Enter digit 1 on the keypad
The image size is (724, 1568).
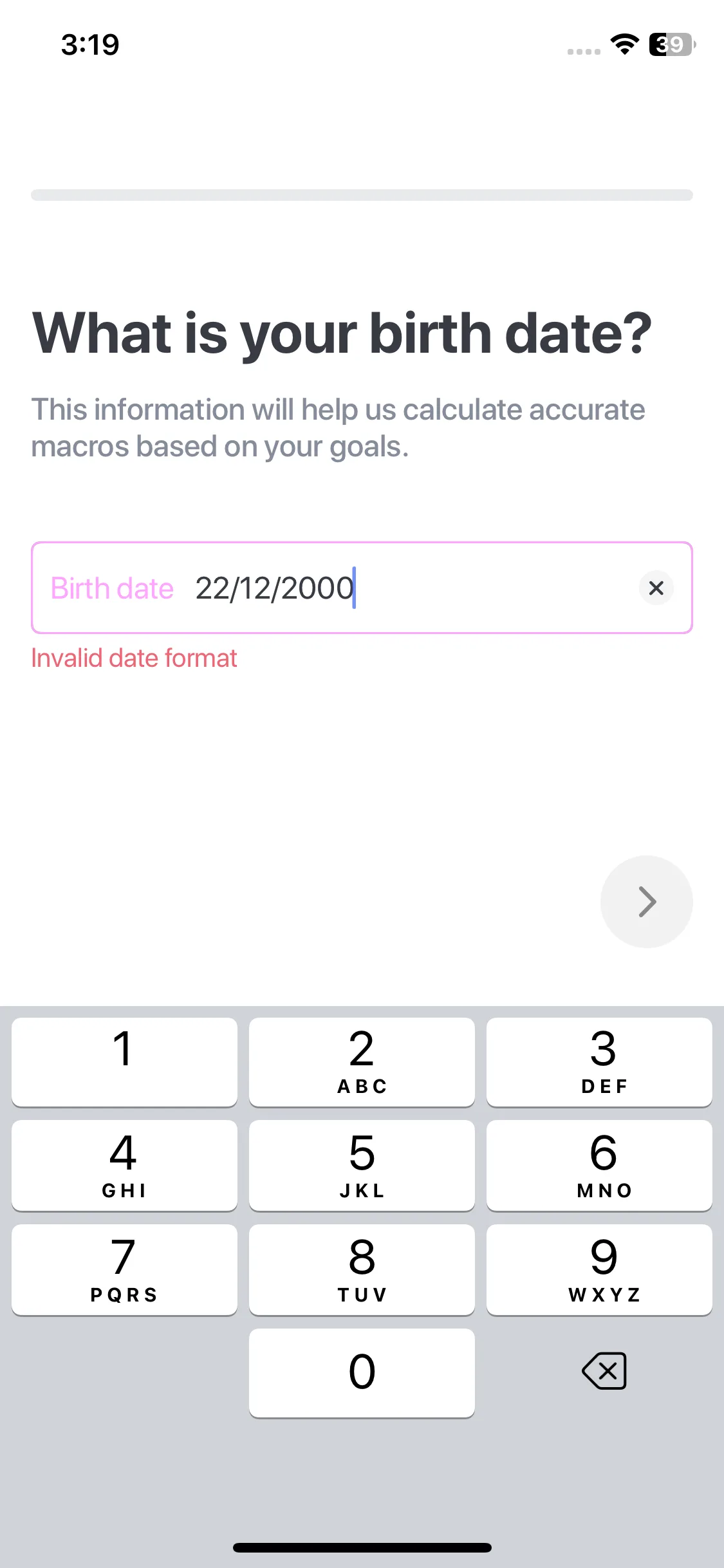124,1061
